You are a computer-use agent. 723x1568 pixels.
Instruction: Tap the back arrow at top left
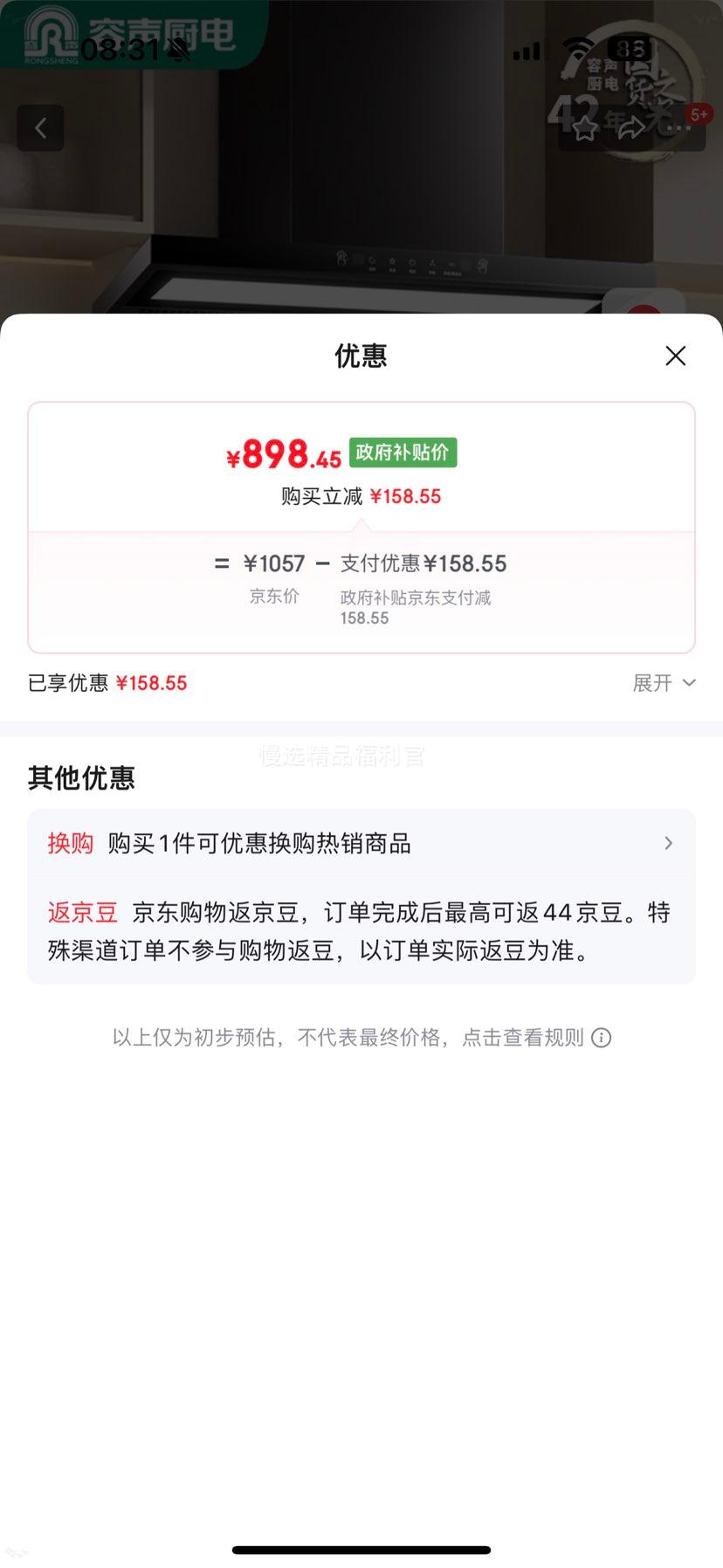pos(40,127)
